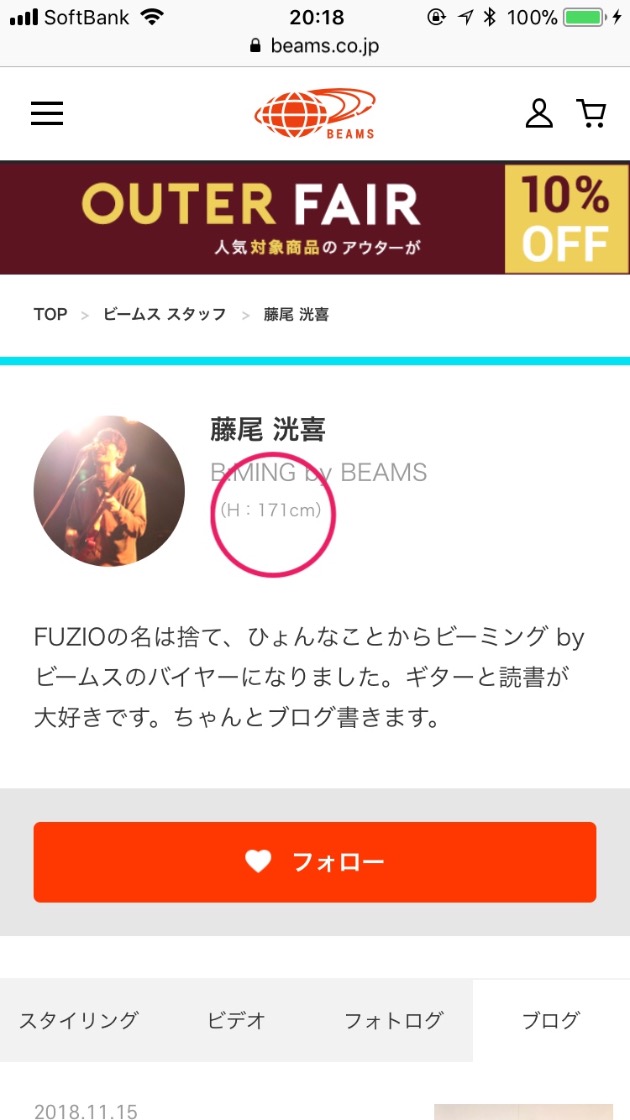The image size is (630, 1120).
Task: Switch to the ビデオ tab
Action: click(236, 1020)
